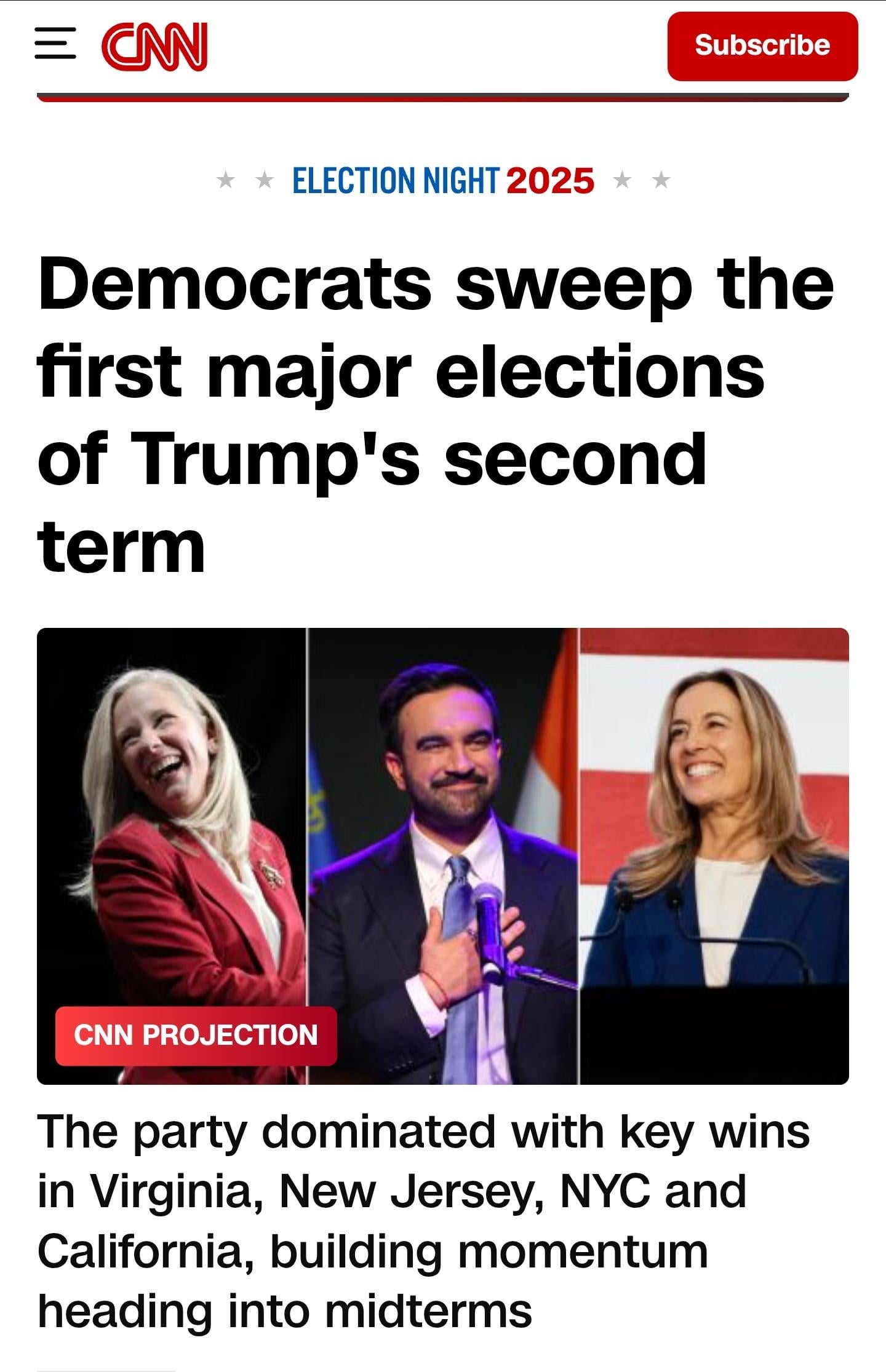The height and width of the screenshot is (1372, 886).
Task: Open the hamburger navigation menu
Action: click(x=55, y=44)
